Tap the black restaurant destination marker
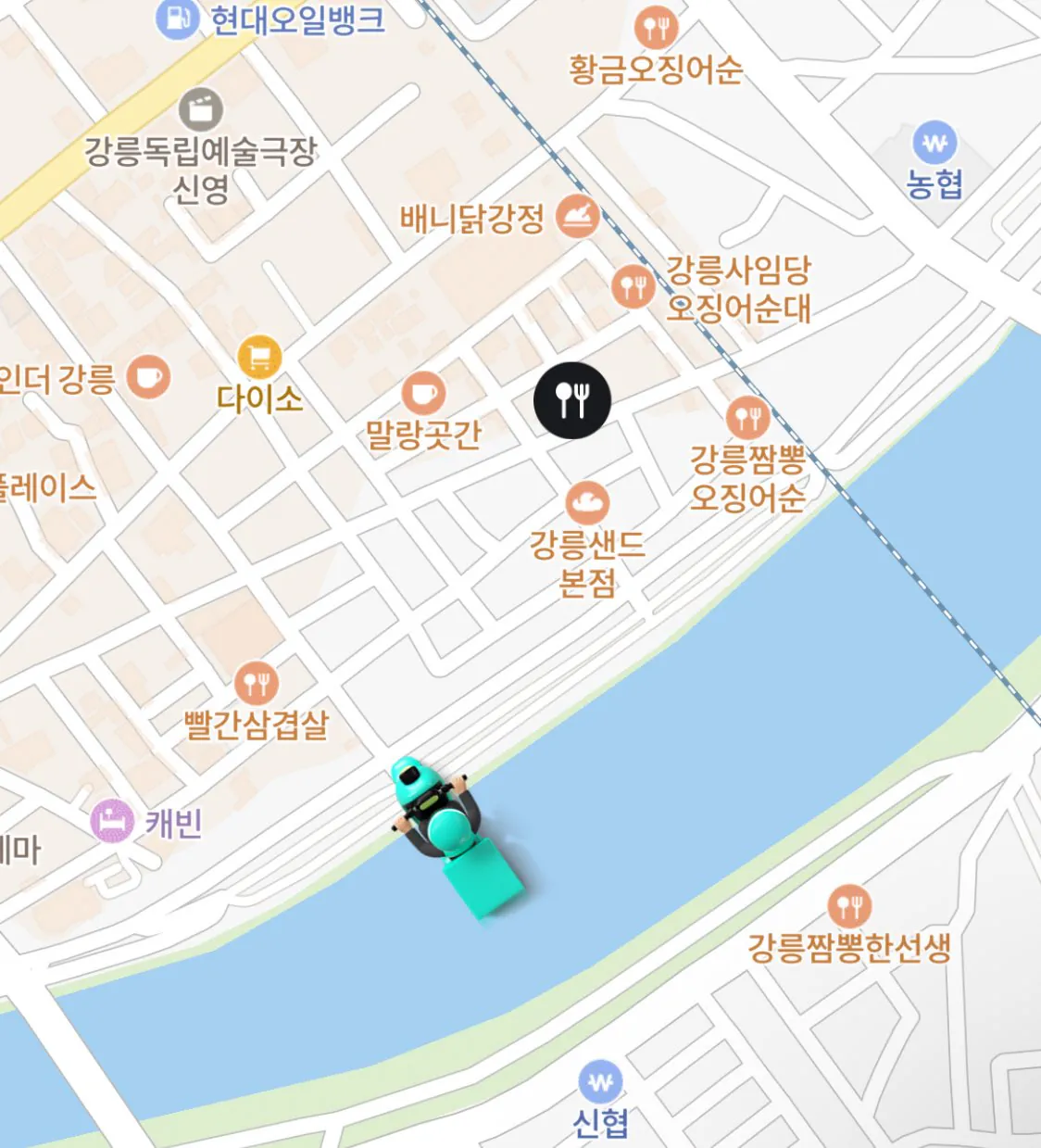This screenshot has width=1041, height=1148. [574, 400]
